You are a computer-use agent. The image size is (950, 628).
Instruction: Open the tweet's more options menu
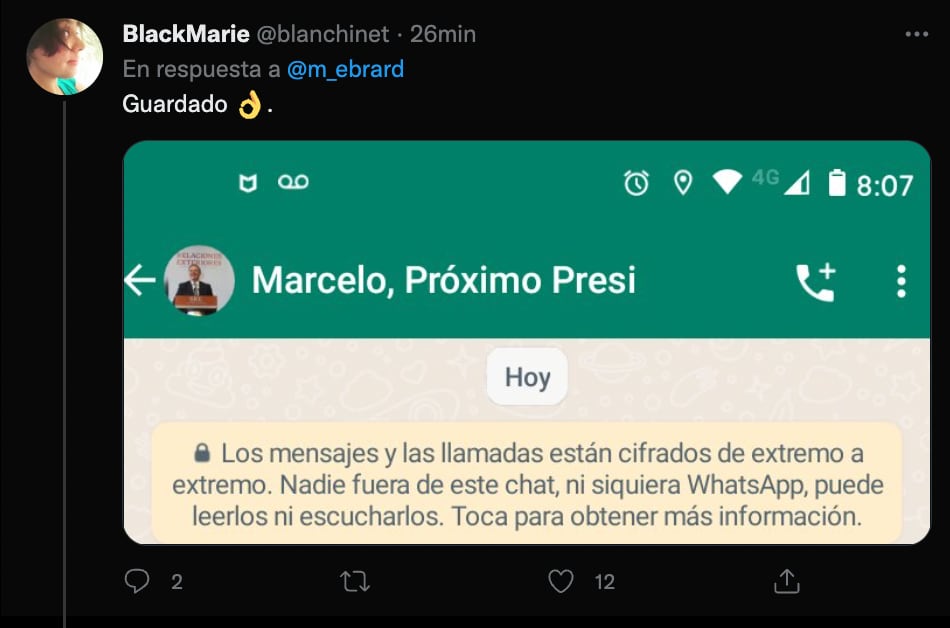[916, 34]
